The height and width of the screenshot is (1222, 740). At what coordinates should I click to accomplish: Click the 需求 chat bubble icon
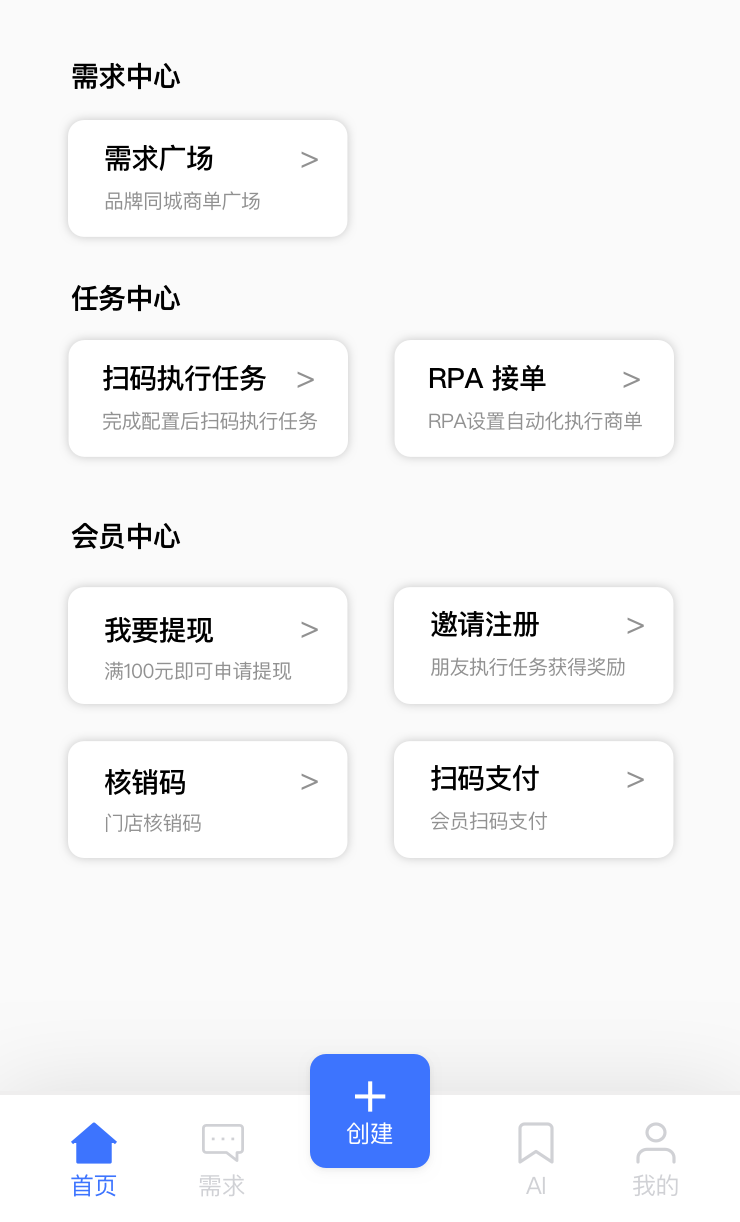pos(221,1140)
